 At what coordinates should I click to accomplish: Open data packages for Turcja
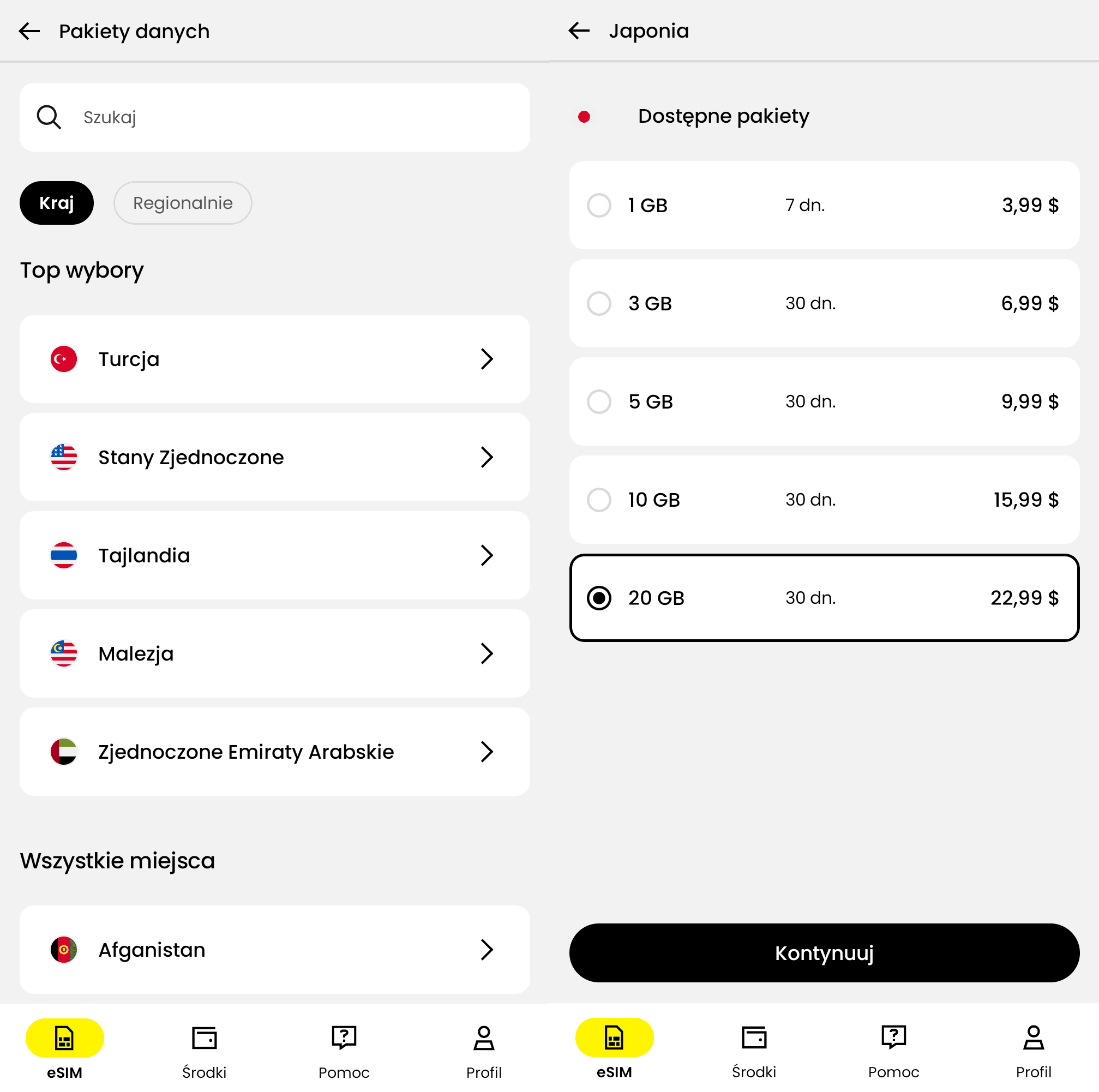click(275, 359)
